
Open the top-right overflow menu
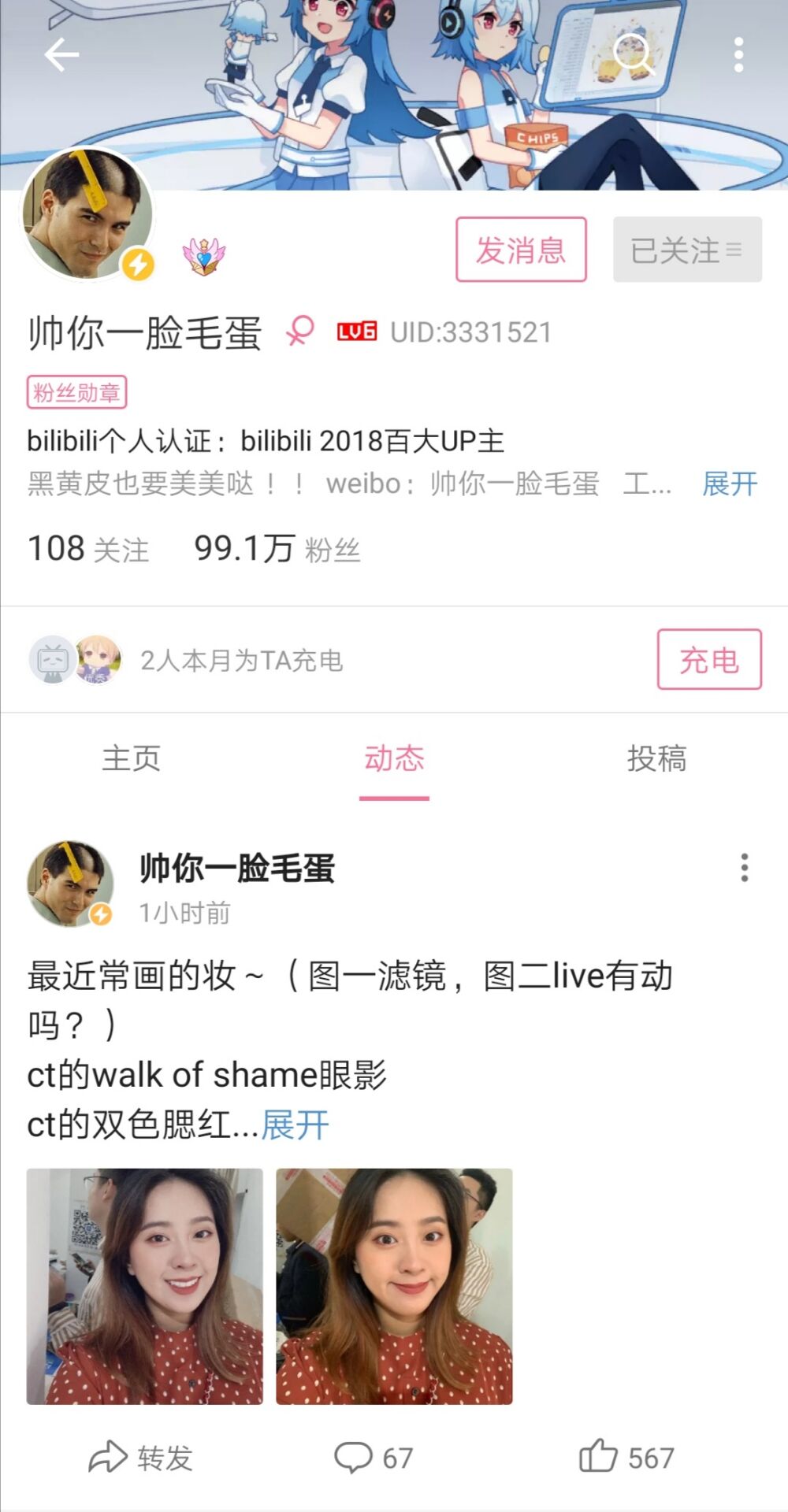coord(738,54)
